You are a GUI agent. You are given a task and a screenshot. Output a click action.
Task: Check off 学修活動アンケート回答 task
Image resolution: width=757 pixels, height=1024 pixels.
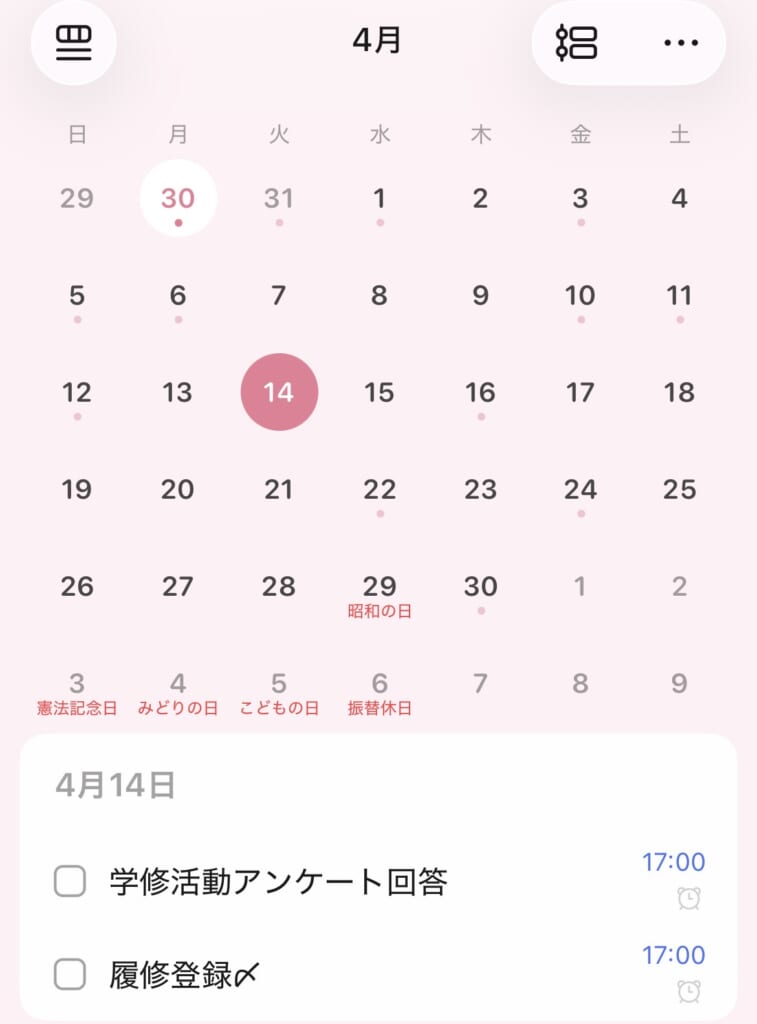(70, 882)
